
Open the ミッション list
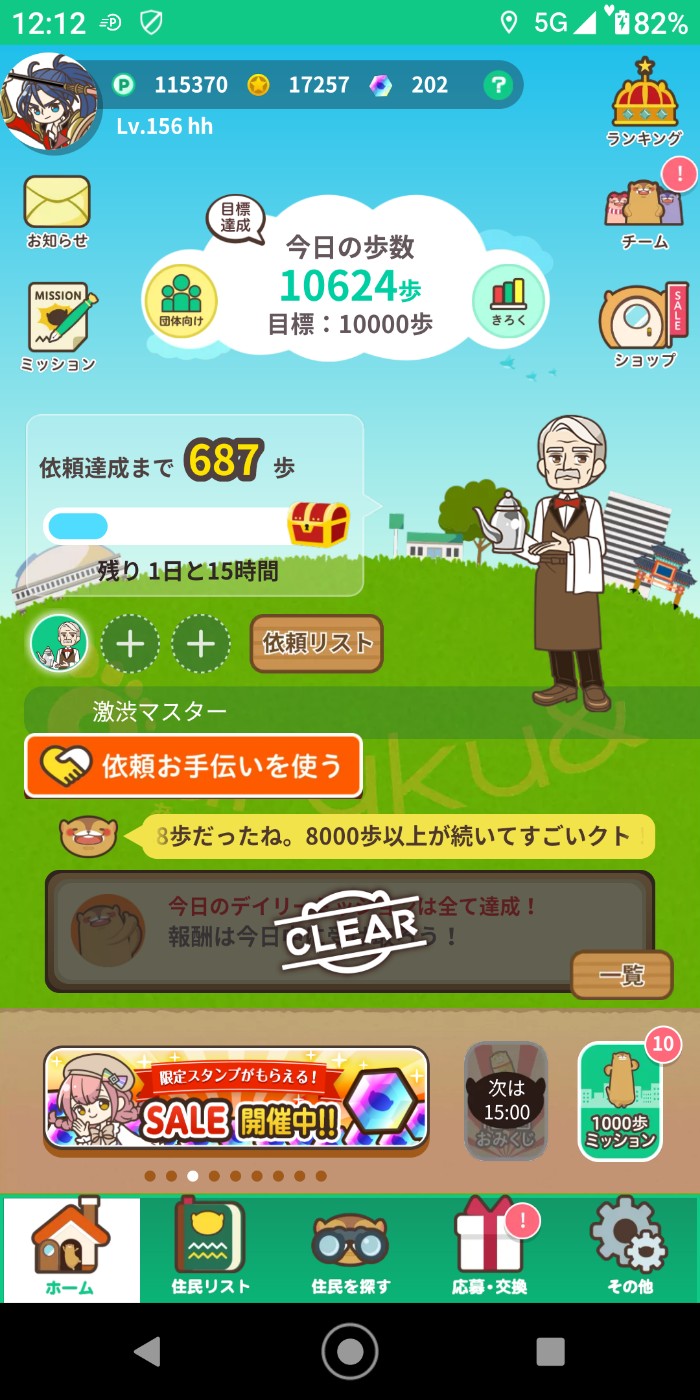pyautogui.click(x=59, y=326)
